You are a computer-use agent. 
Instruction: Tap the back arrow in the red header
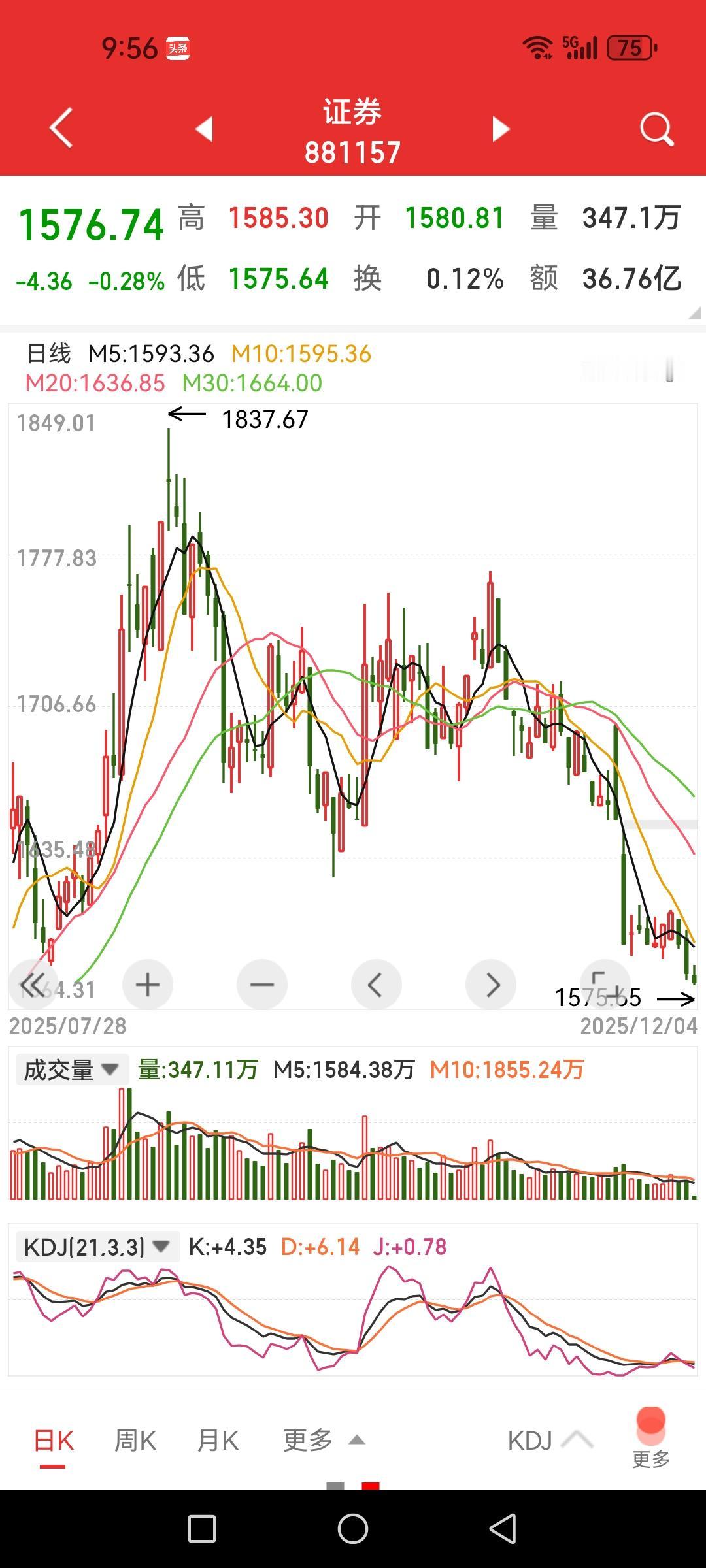61,129
